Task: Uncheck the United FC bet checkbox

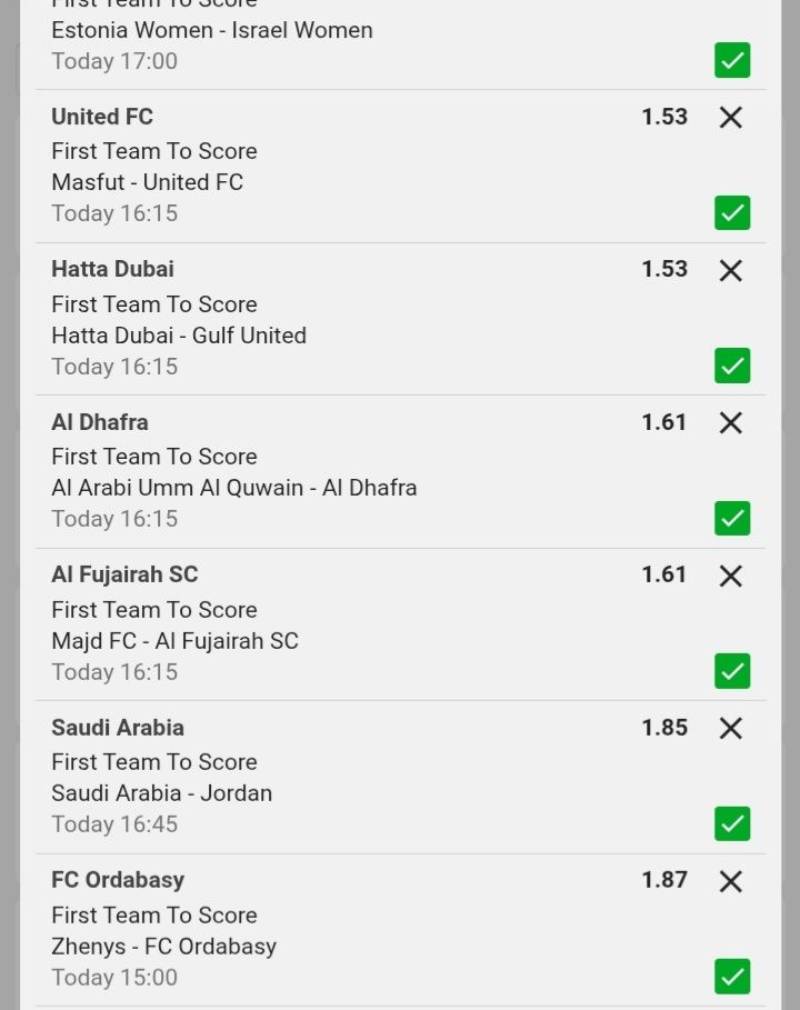Action: (732, 213)
